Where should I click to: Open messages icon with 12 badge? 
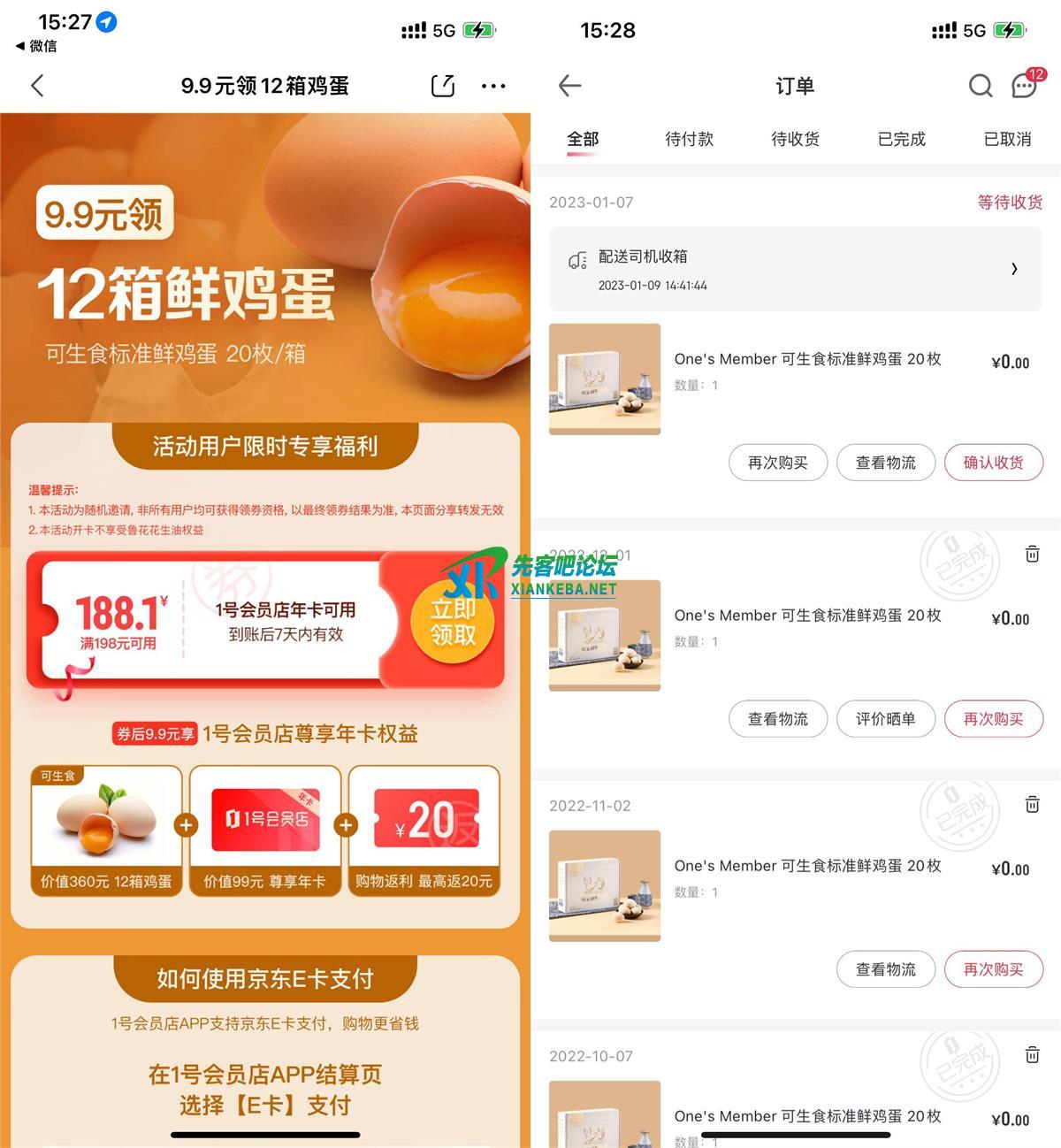1025,86
